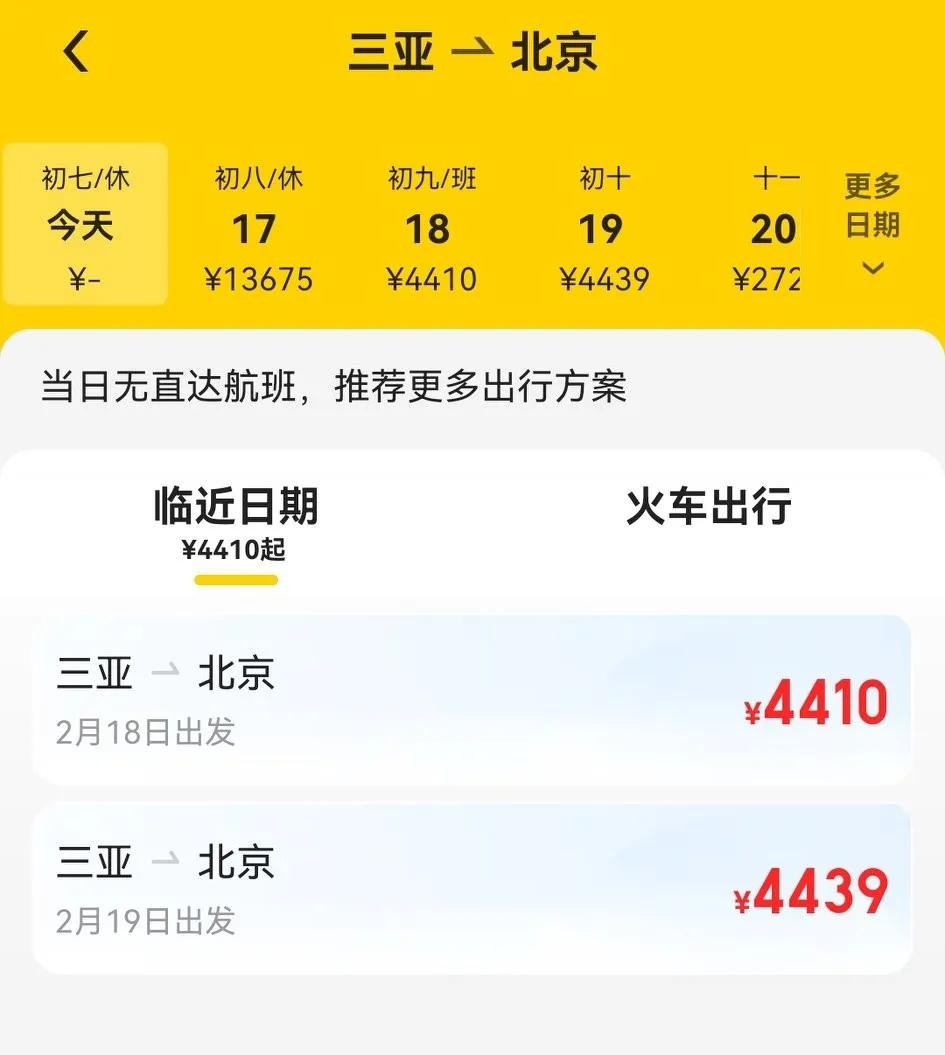Open 2月19日出发 flight card ¥4439

pos(472,889)
